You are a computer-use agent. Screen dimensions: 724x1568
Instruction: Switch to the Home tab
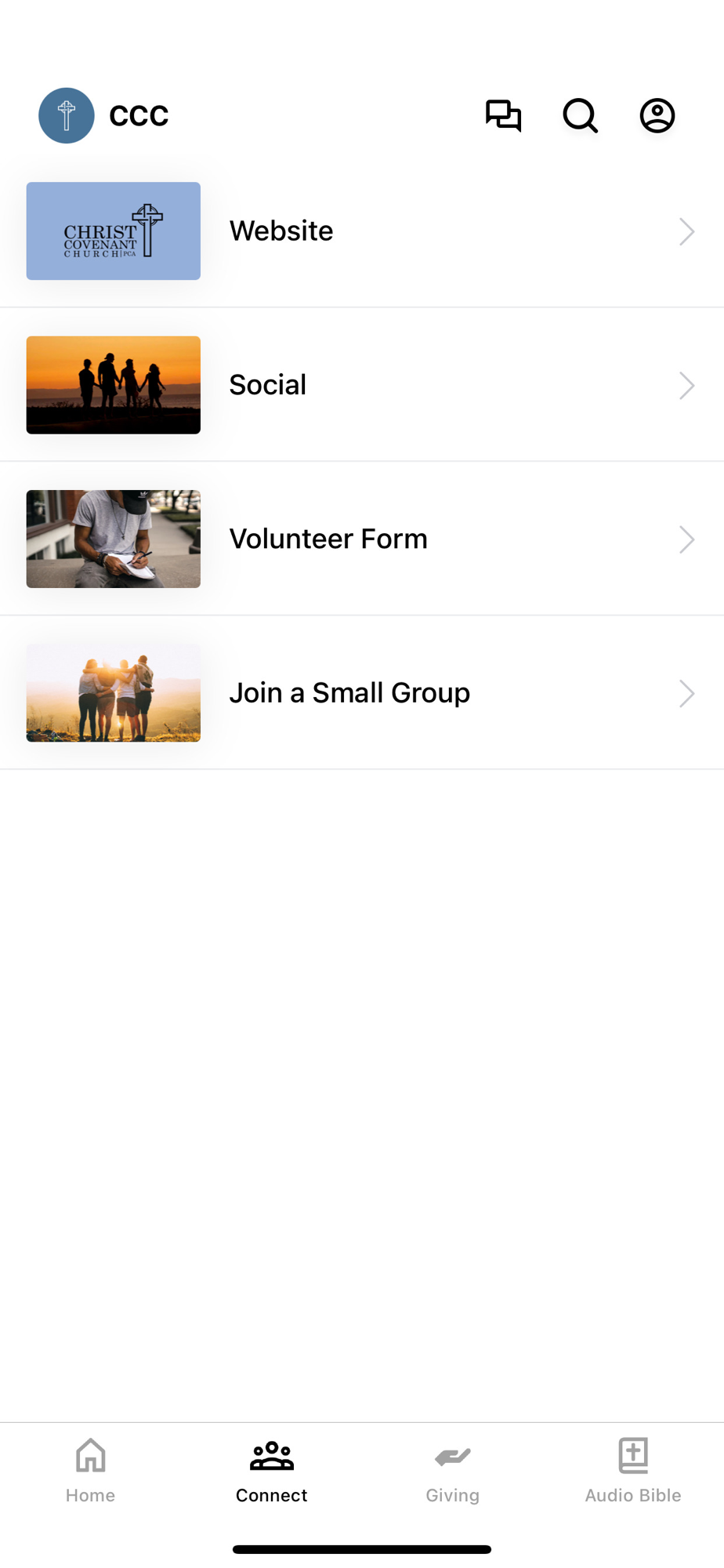pyautogui.click(x=91, y=1471)
